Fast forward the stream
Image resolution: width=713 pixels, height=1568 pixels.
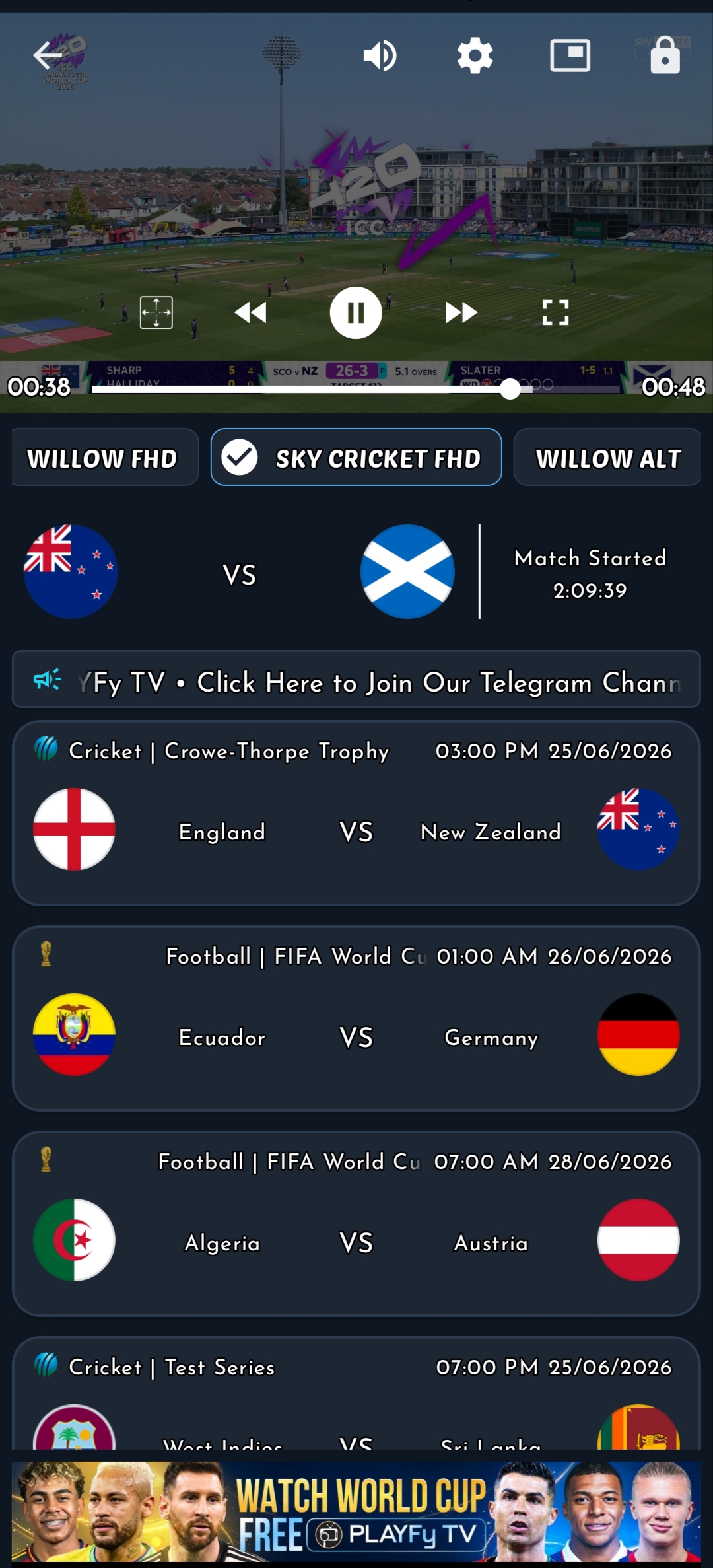pyautogui.click(x=461, y=312)
